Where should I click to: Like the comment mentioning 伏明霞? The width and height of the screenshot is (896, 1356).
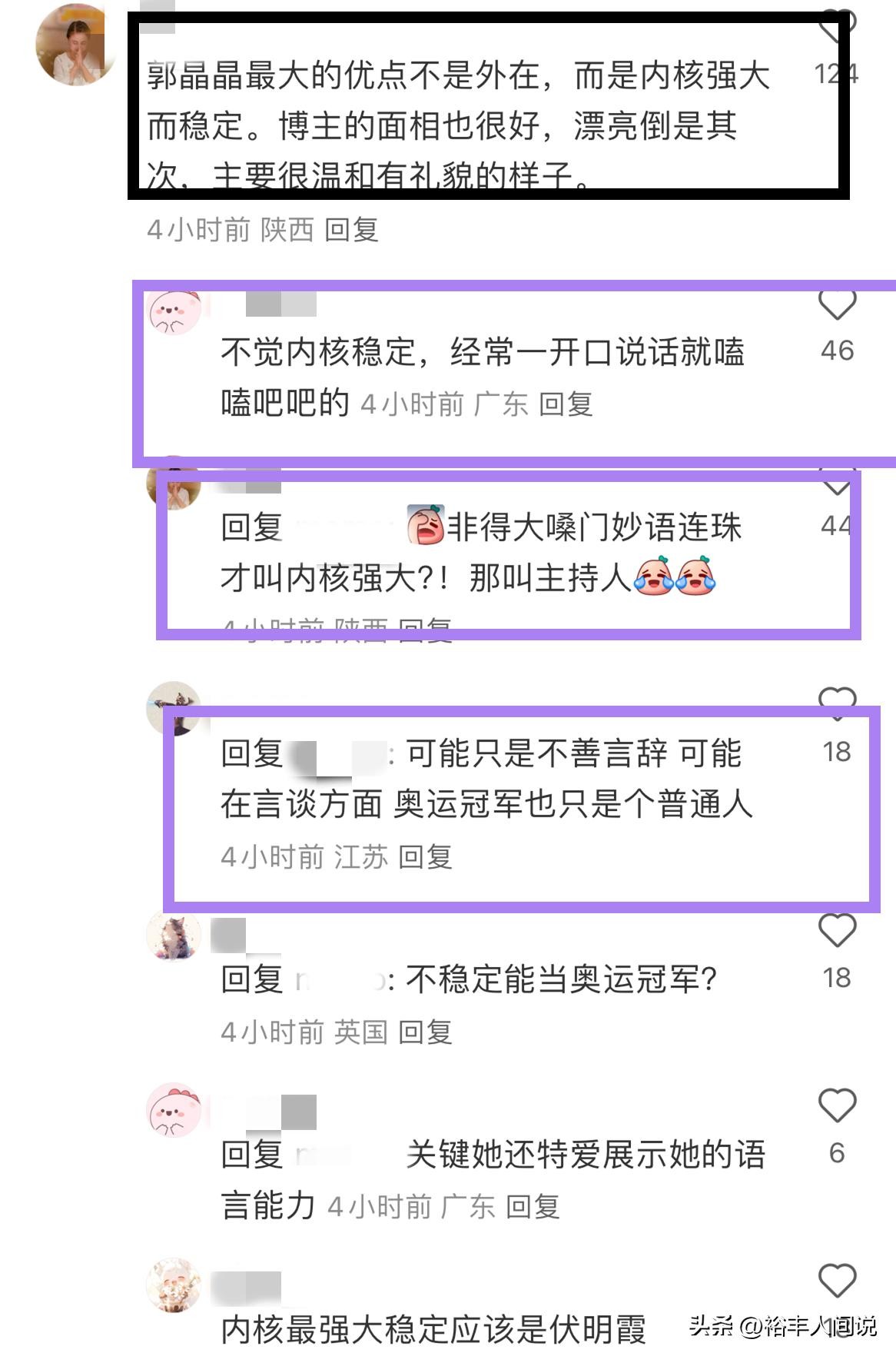837,1281
